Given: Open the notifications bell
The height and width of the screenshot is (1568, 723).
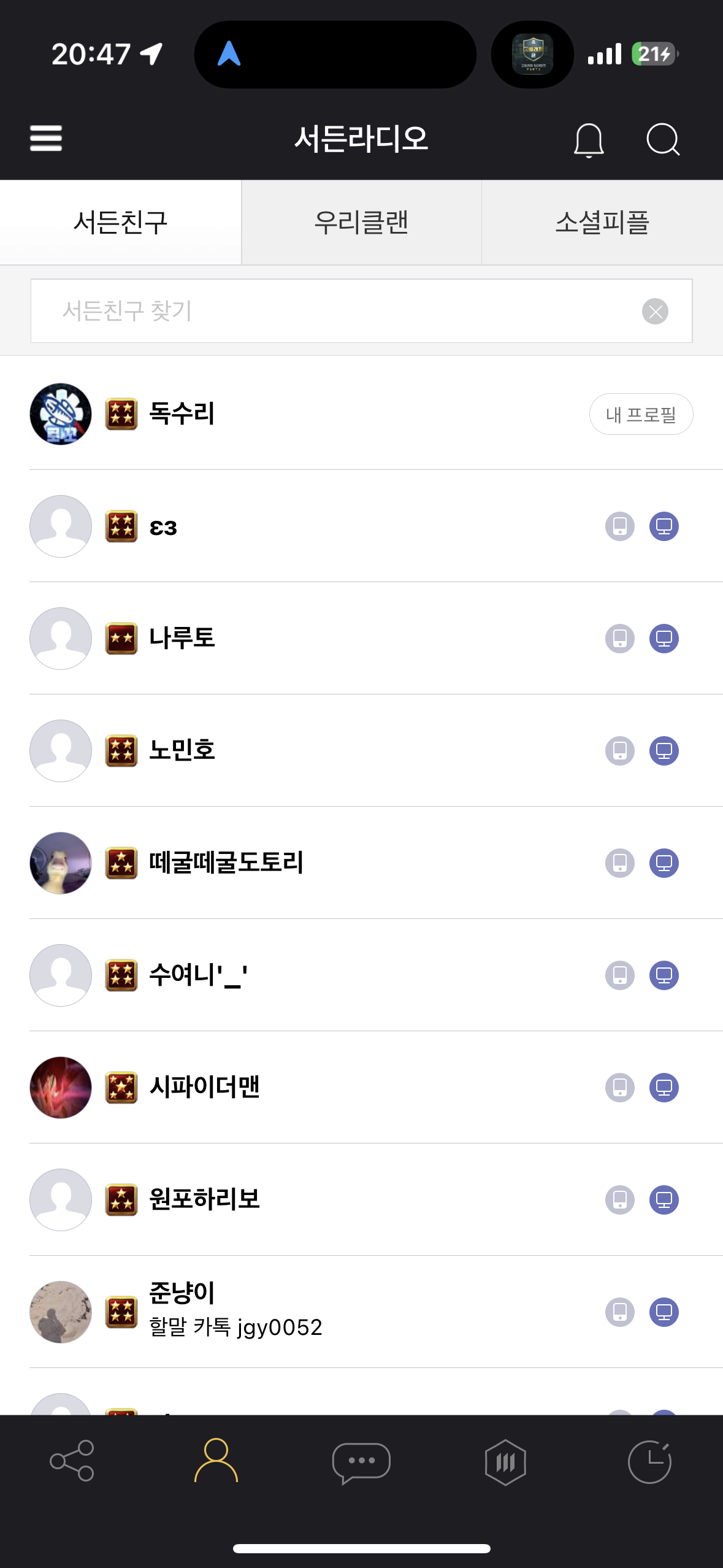Looking at the screenshot, I should pyautogui.click(x=589, y=140).
